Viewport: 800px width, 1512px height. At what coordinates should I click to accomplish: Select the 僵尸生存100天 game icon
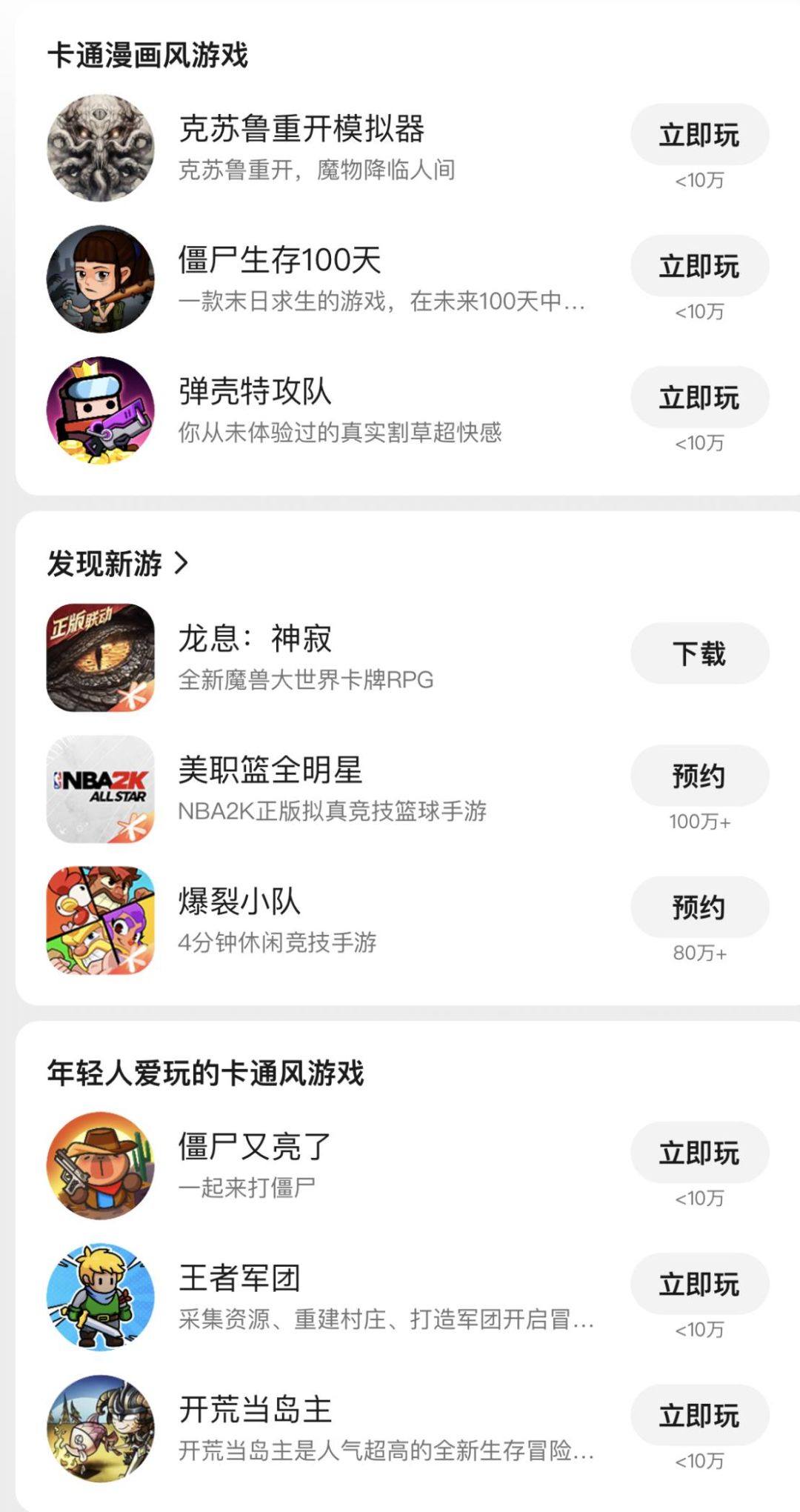[x=103, y=278]
